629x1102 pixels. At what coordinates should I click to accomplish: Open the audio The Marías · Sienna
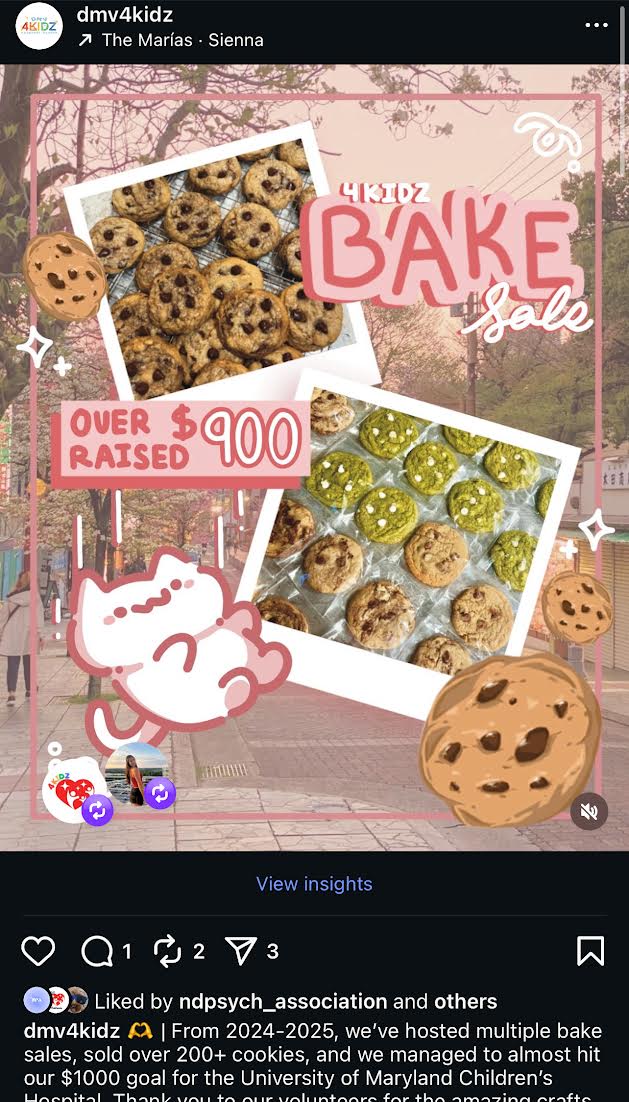[x=182, y=41]
